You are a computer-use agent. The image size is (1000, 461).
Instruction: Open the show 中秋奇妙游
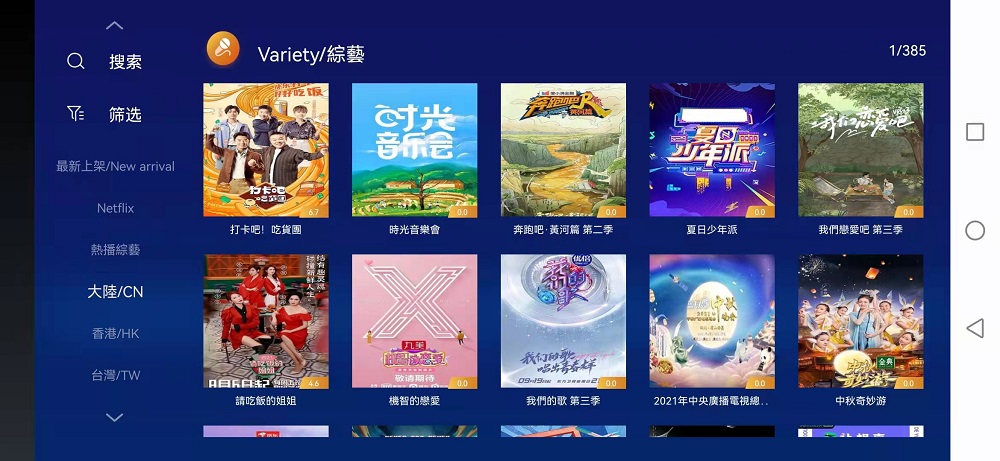[x=860, y=321]
